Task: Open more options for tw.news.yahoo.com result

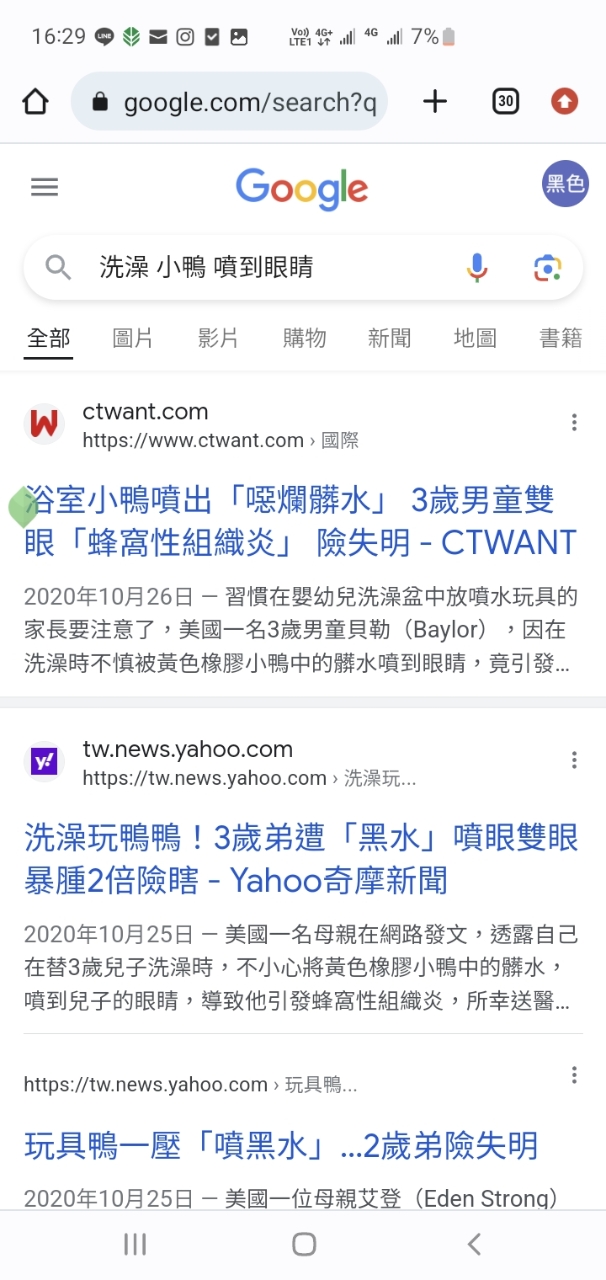Action: click(x=574, y=760)
